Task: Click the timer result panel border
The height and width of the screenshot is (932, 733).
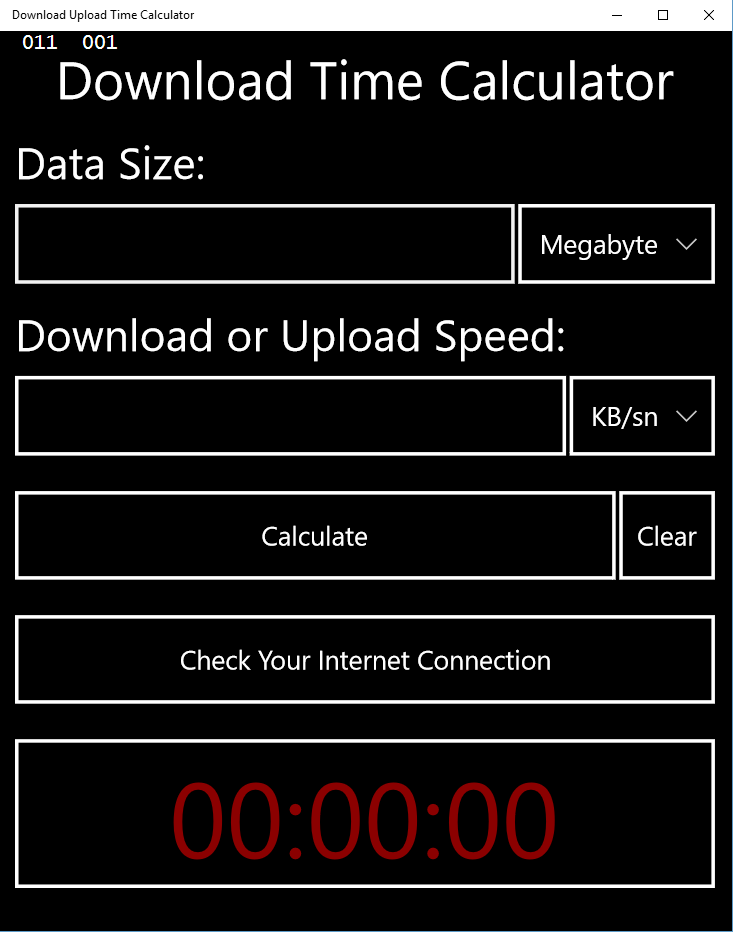Action: coord(364,741)
